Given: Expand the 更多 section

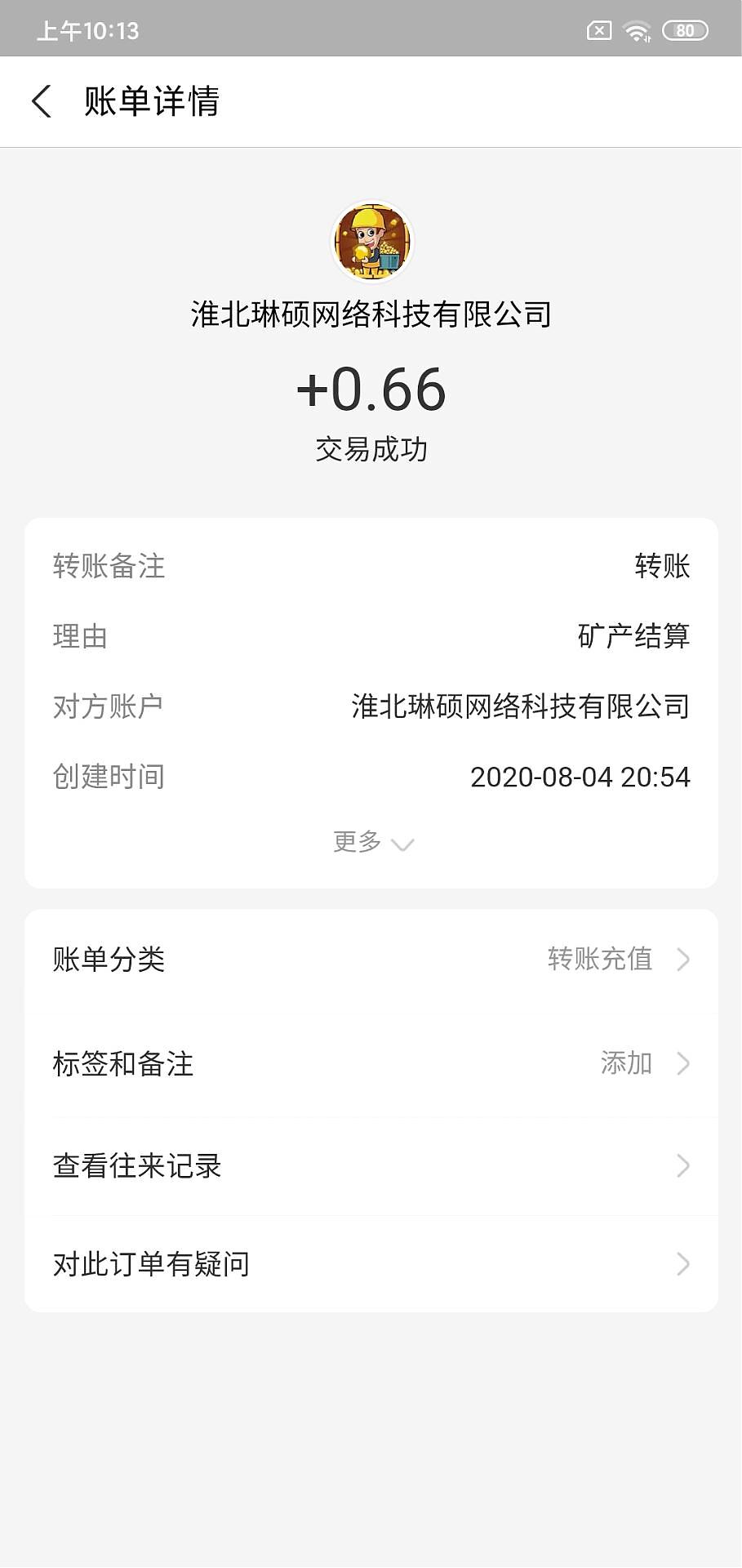Looking at the screenshot, I should coord(371,842).
